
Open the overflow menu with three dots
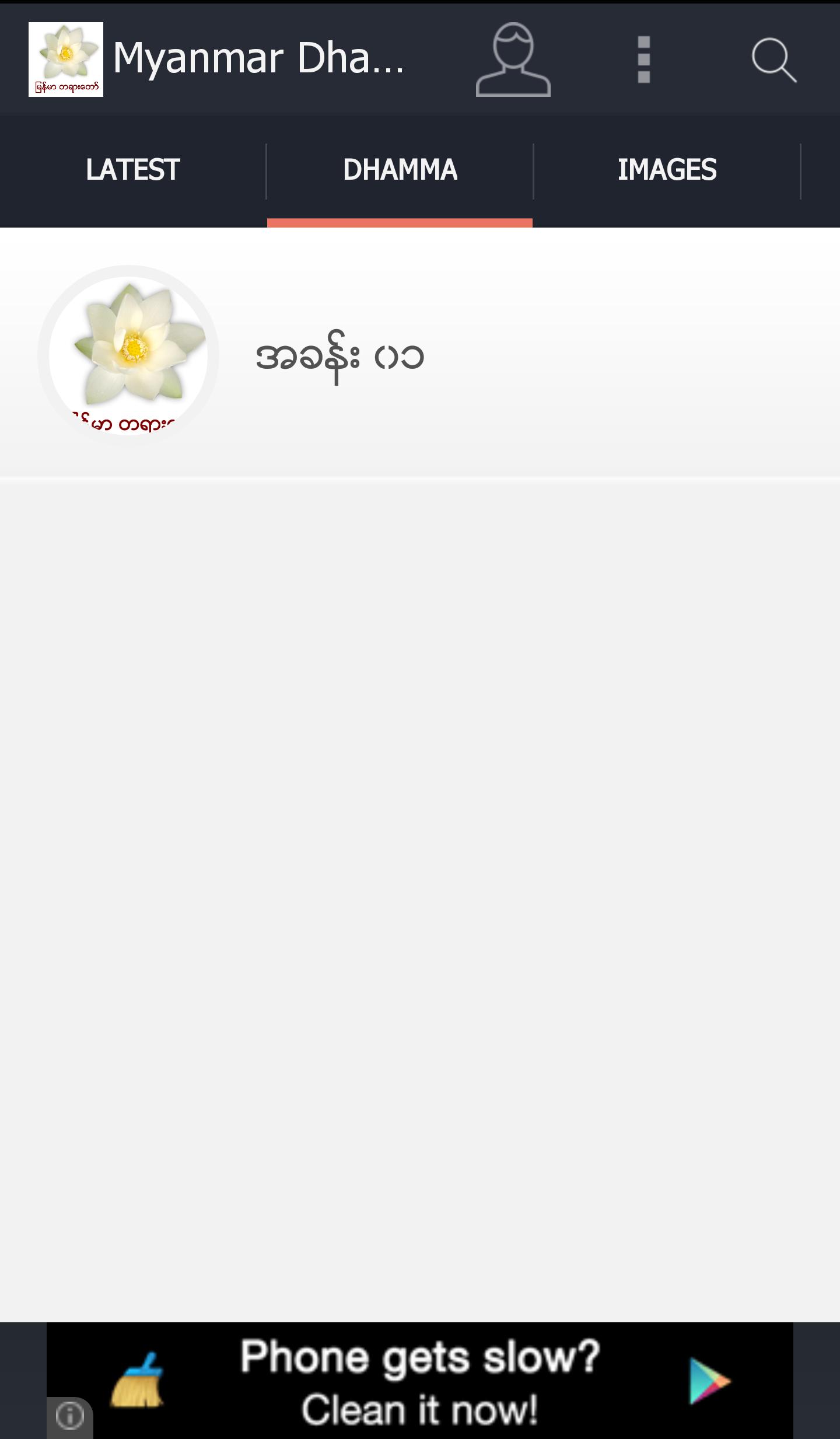coord(643,58)
